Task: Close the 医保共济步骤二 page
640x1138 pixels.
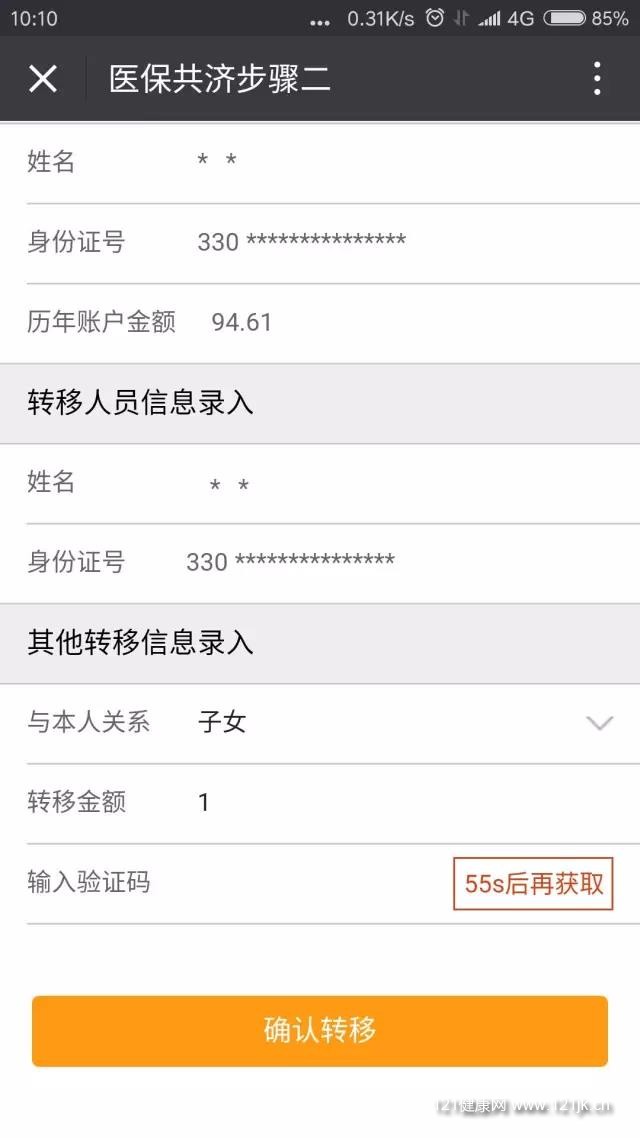Action: 43,78
